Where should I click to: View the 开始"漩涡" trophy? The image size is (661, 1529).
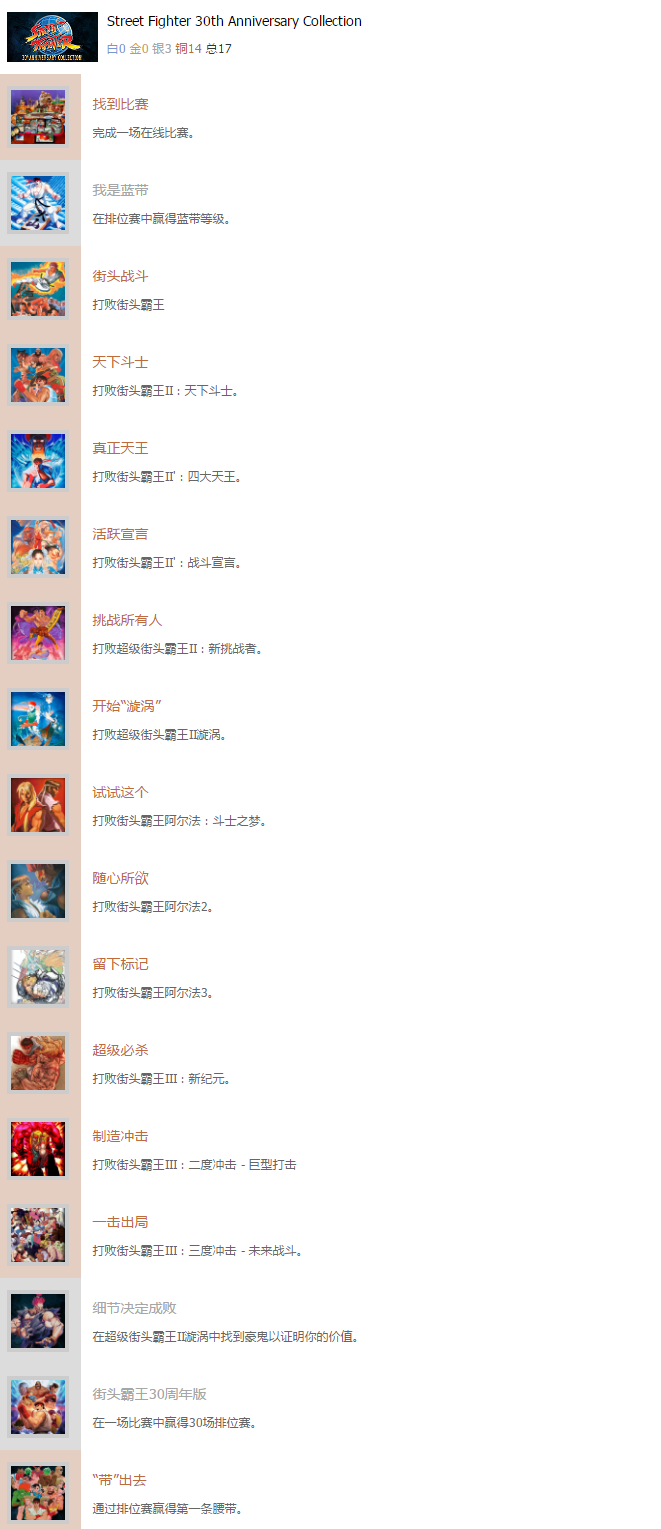127,706
